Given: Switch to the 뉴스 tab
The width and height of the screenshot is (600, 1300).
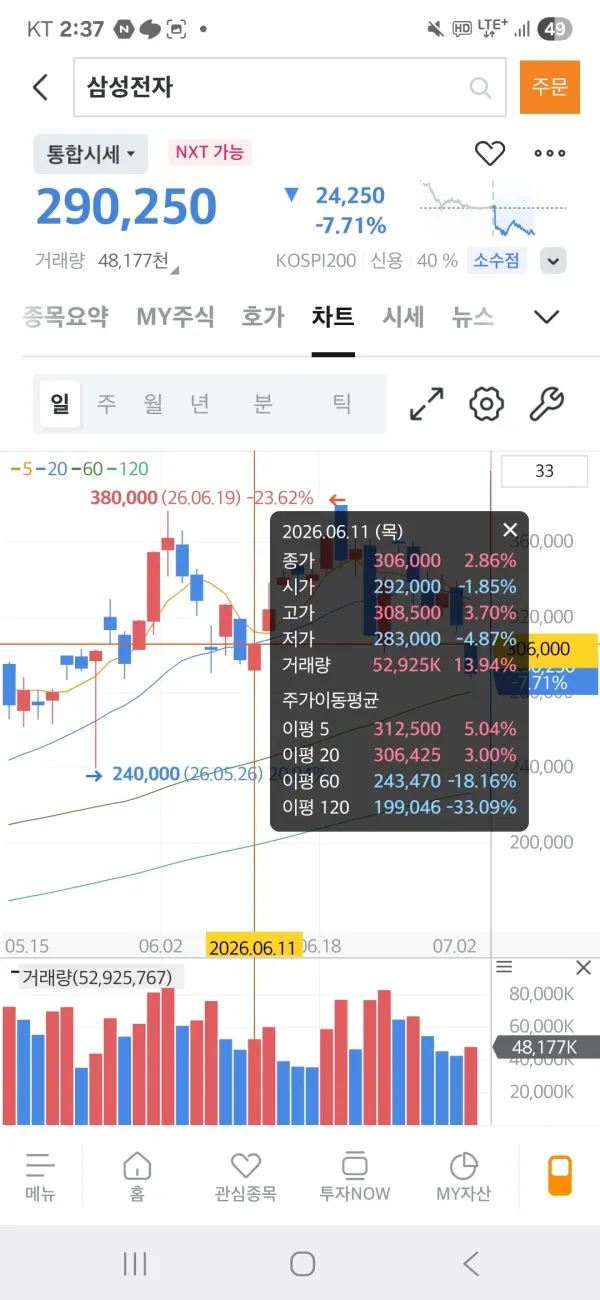Looking at the screenshot, I should (473, 317).
